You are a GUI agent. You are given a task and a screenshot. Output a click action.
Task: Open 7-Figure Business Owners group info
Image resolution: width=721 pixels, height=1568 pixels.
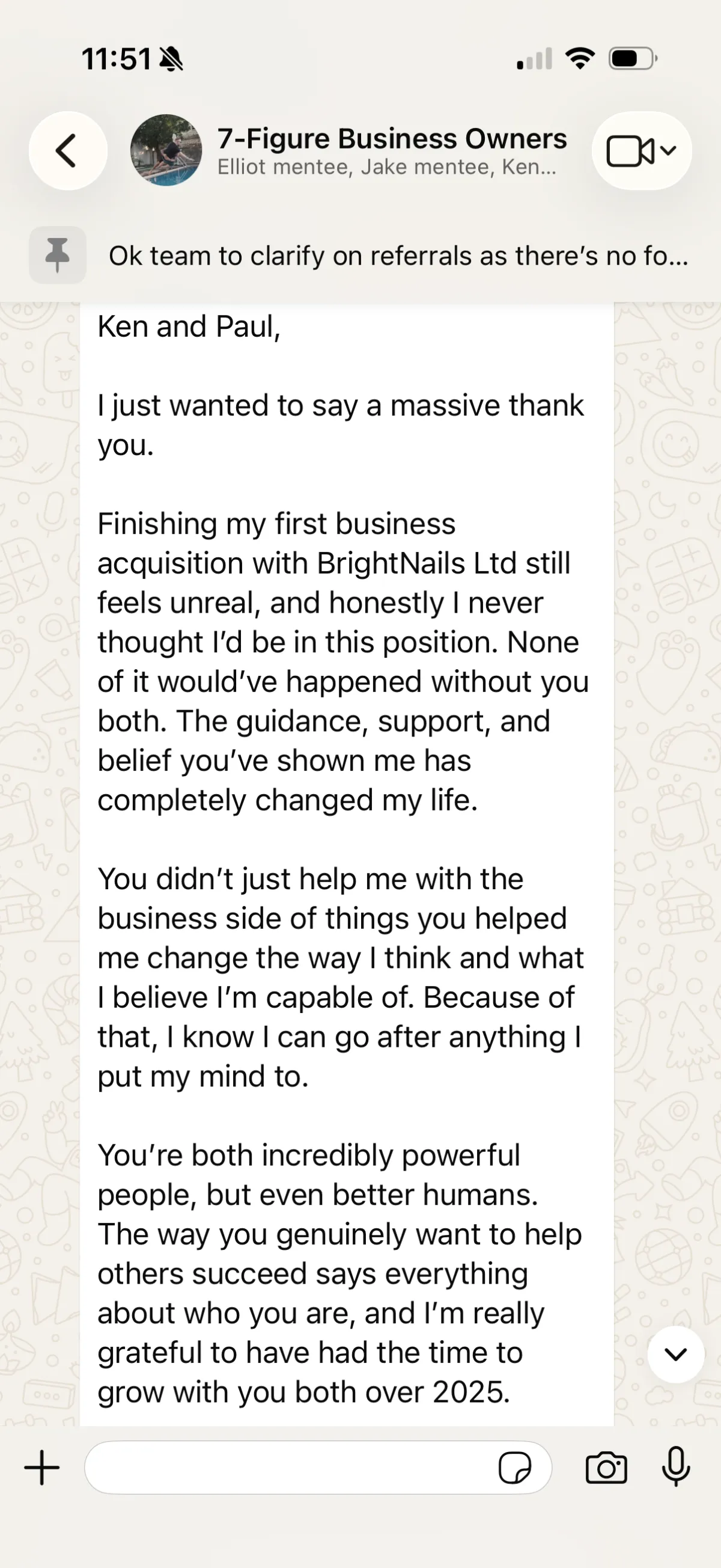(x=391, y=150)
